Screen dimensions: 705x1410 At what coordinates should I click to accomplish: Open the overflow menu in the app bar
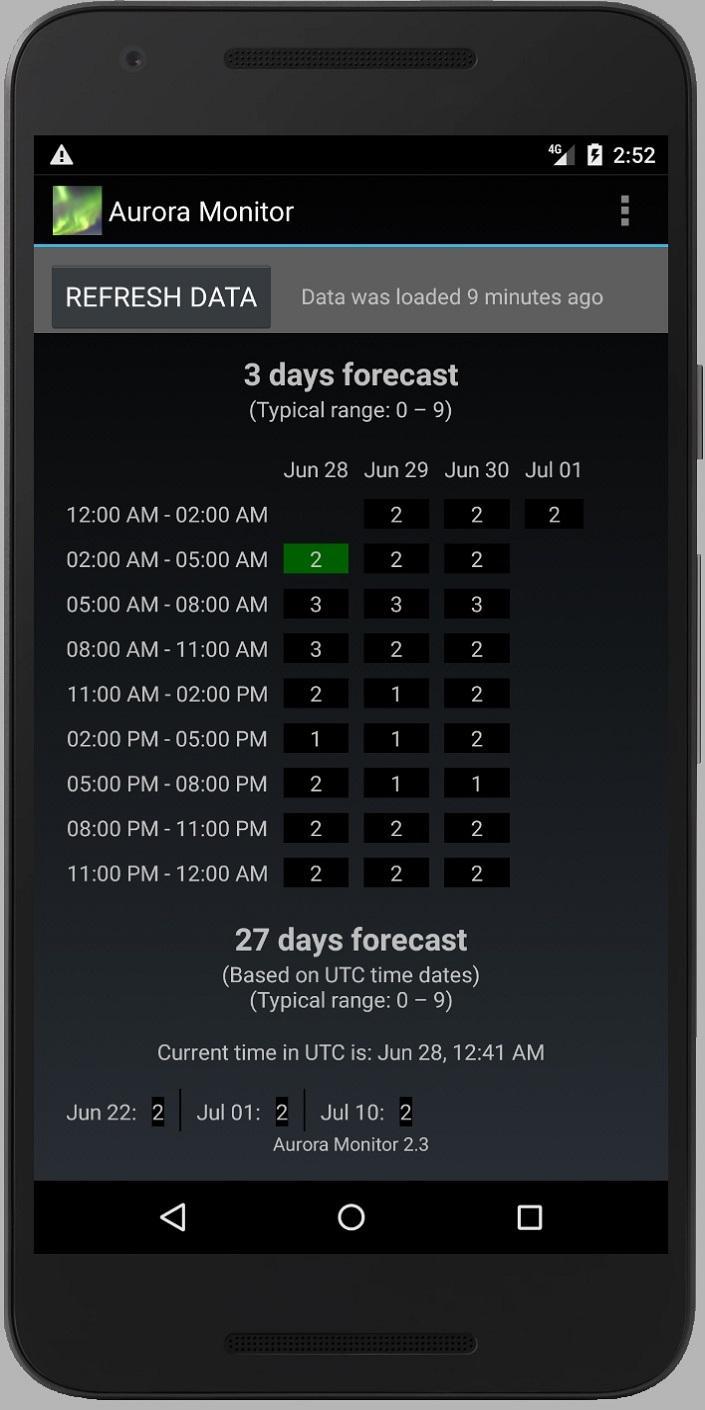click(x=624, y=211)
